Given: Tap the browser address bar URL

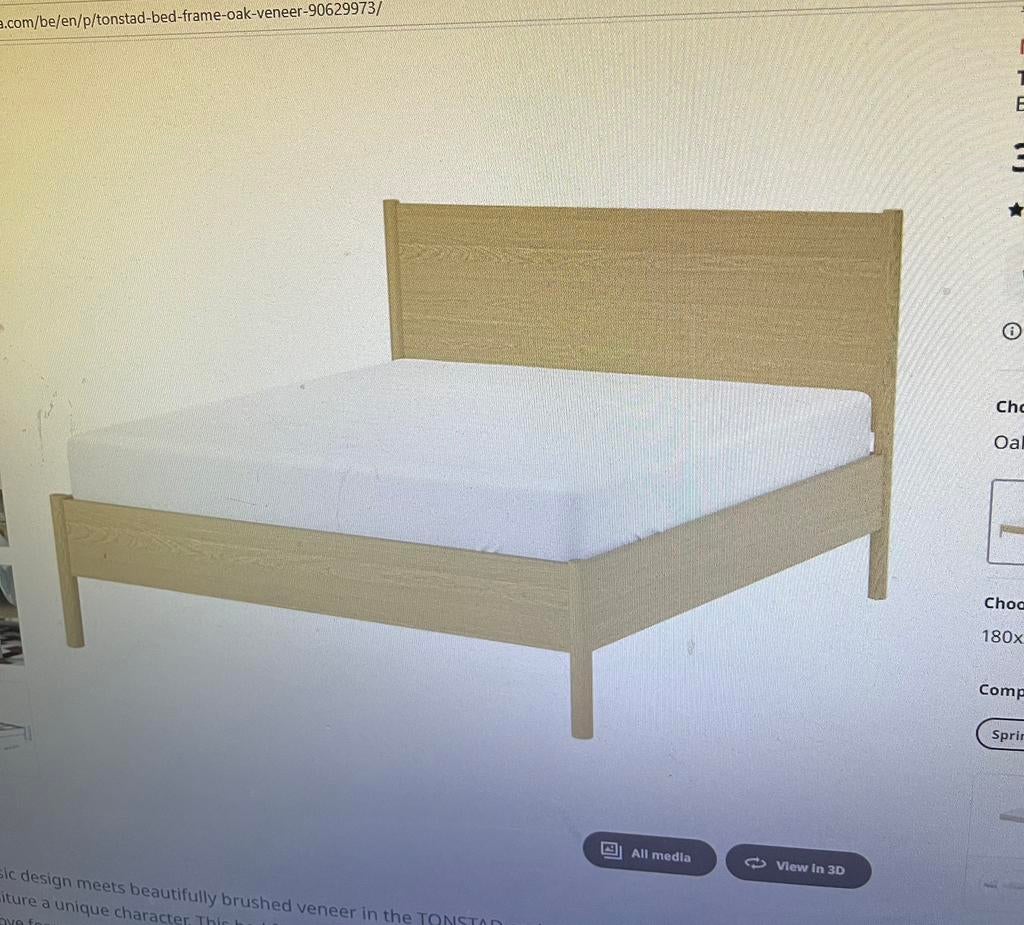Looking at the screenshot, I should coord(190,12).
